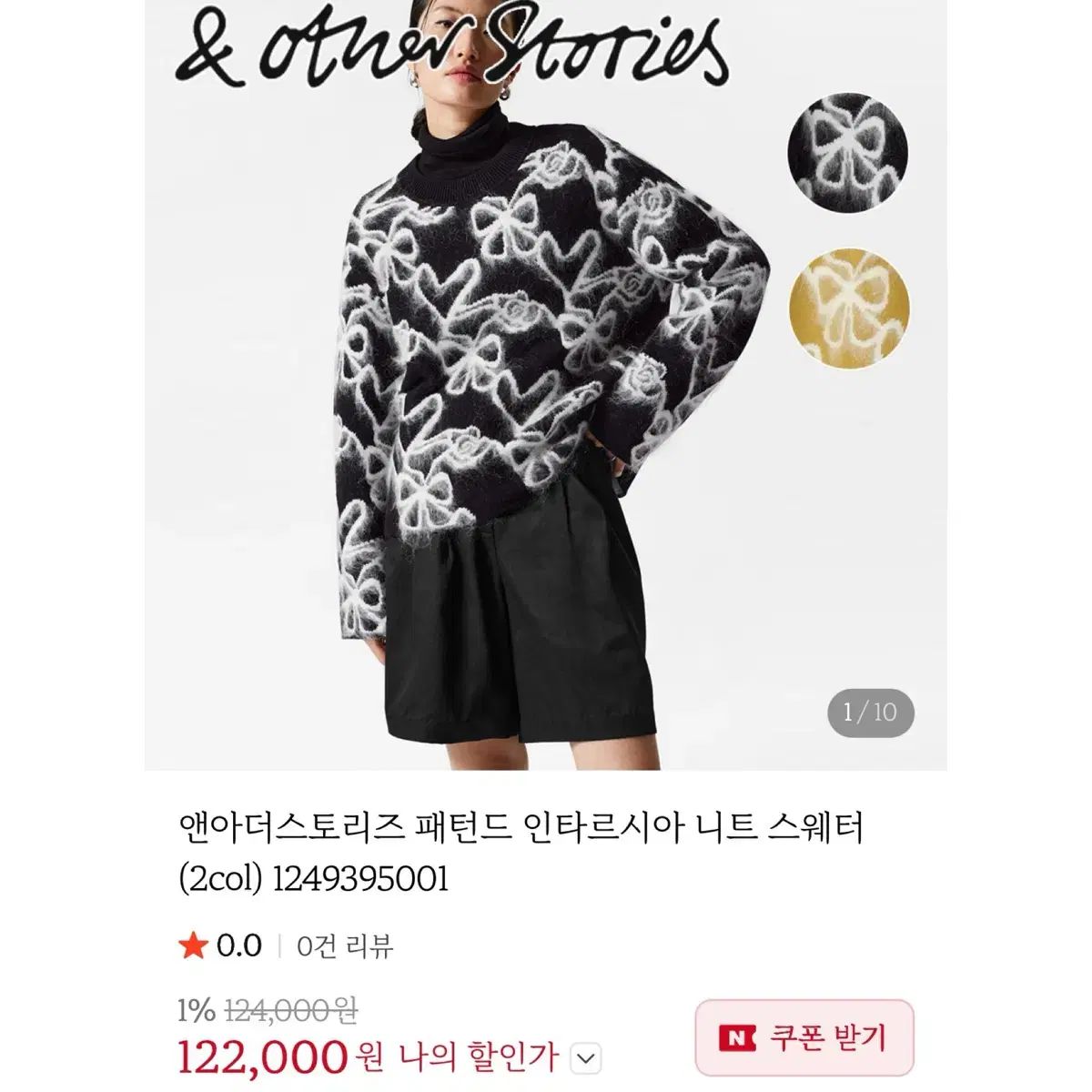Open the 0건 리뷰 reviews link
This screenshot has height=1092, width=1092.
[345, 946]
